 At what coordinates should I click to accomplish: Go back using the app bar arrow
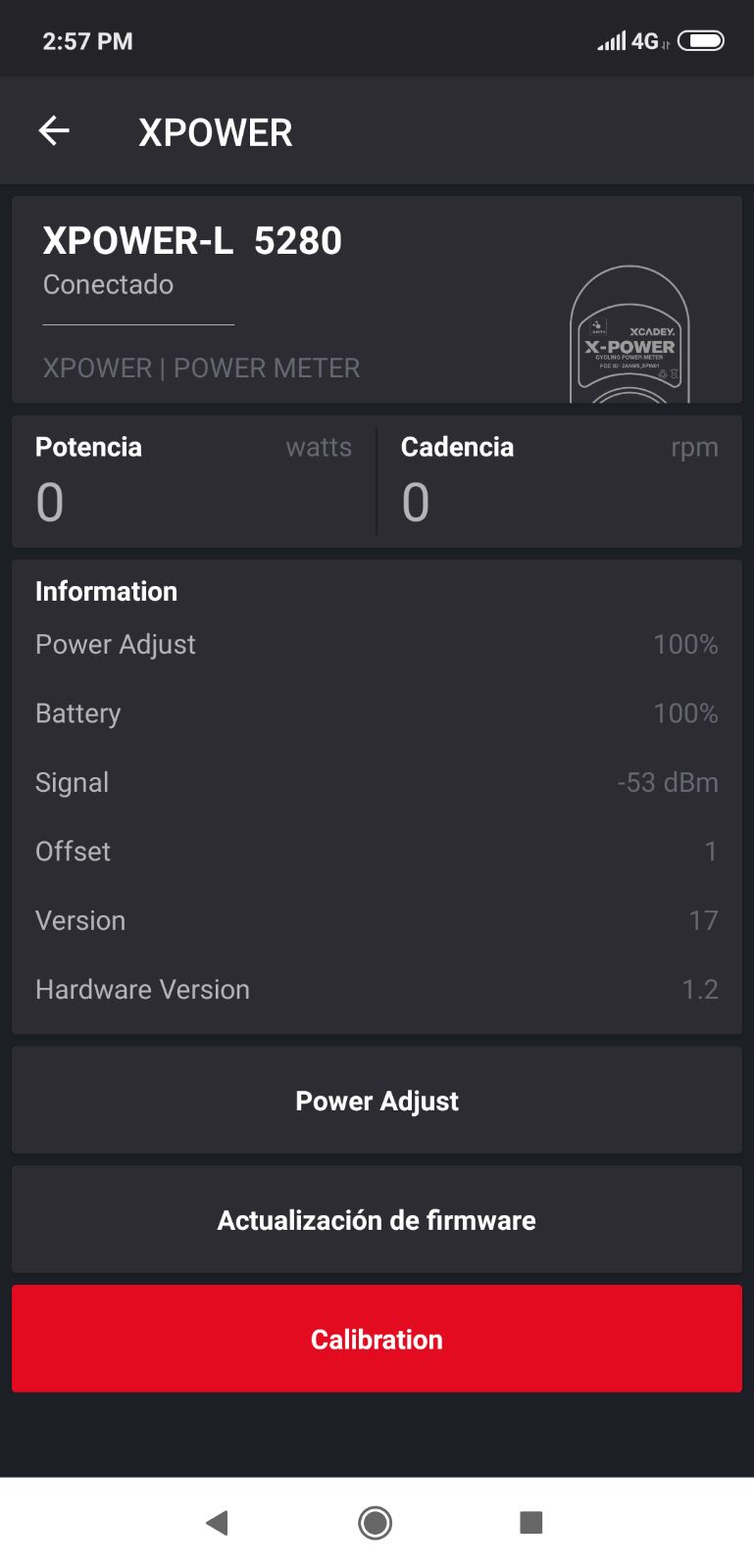pos(54,130)
